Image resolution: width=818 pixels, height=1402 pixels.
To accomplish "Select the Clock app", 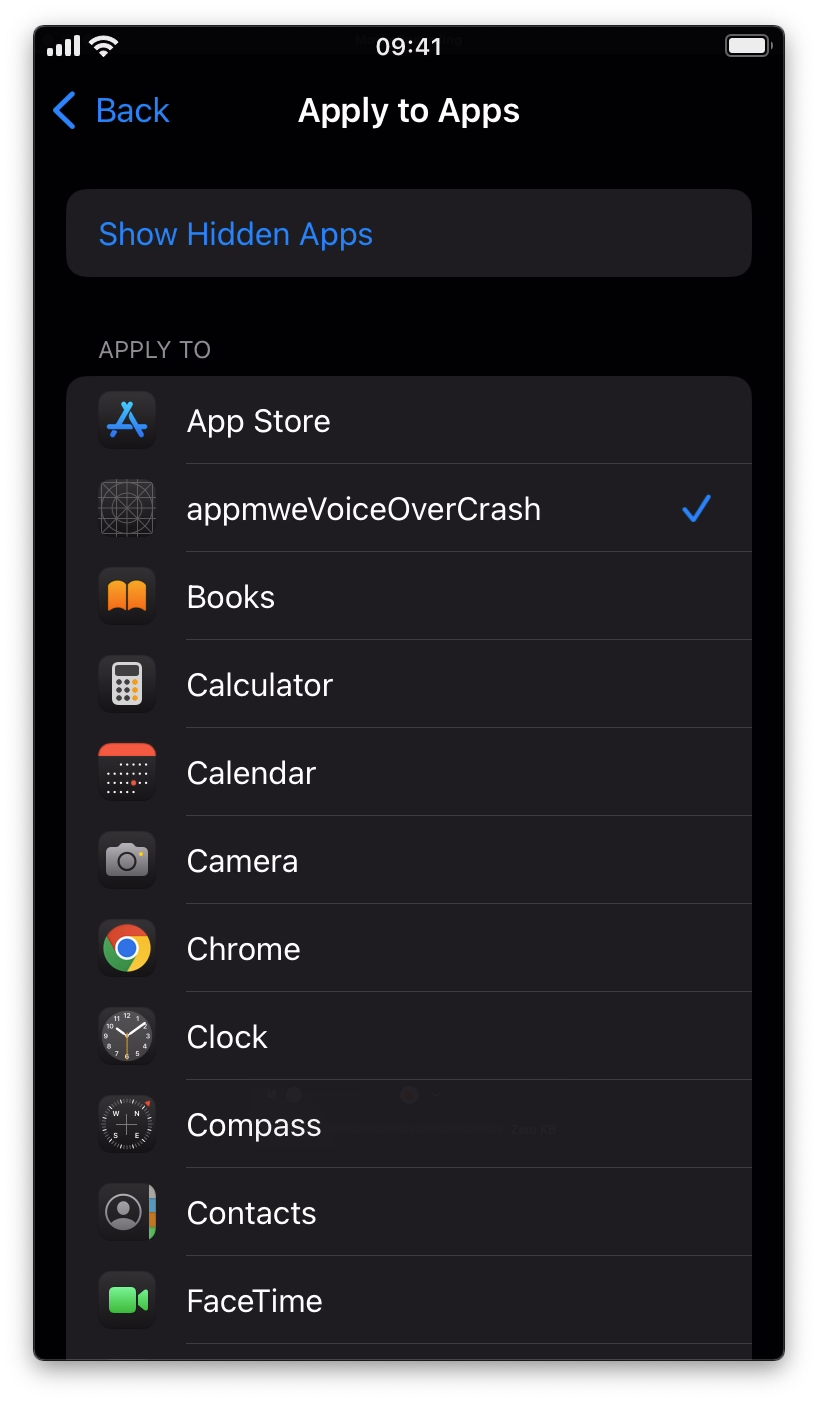I will coord(408,1037).
